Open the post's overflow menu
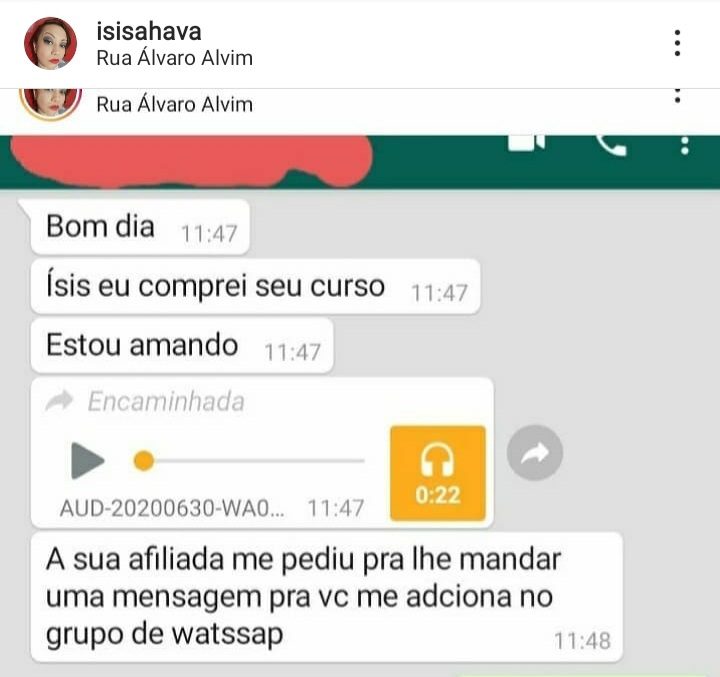 [x=677, y=43]
